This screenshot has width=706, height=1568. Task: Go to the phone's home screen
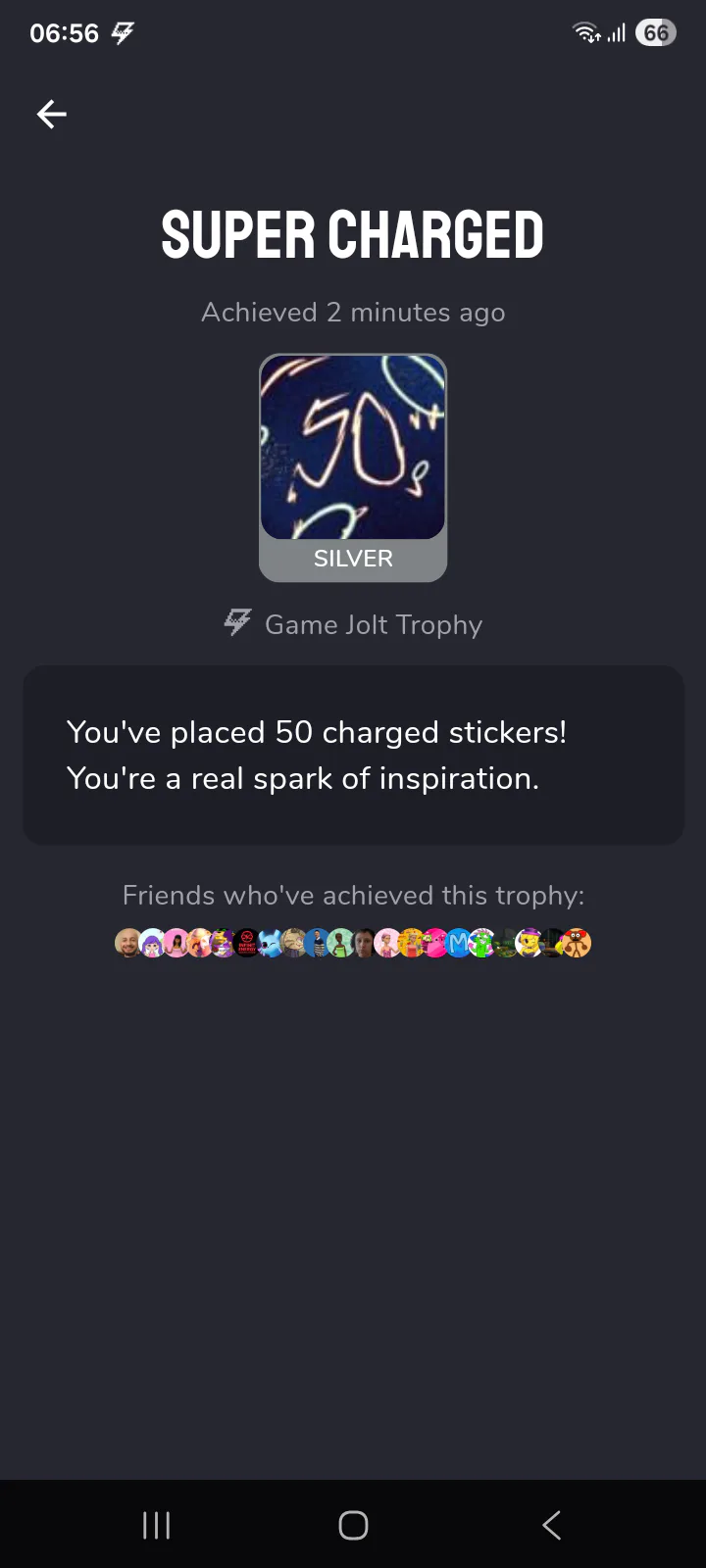pyautogui.click(x=353, y=1525)
